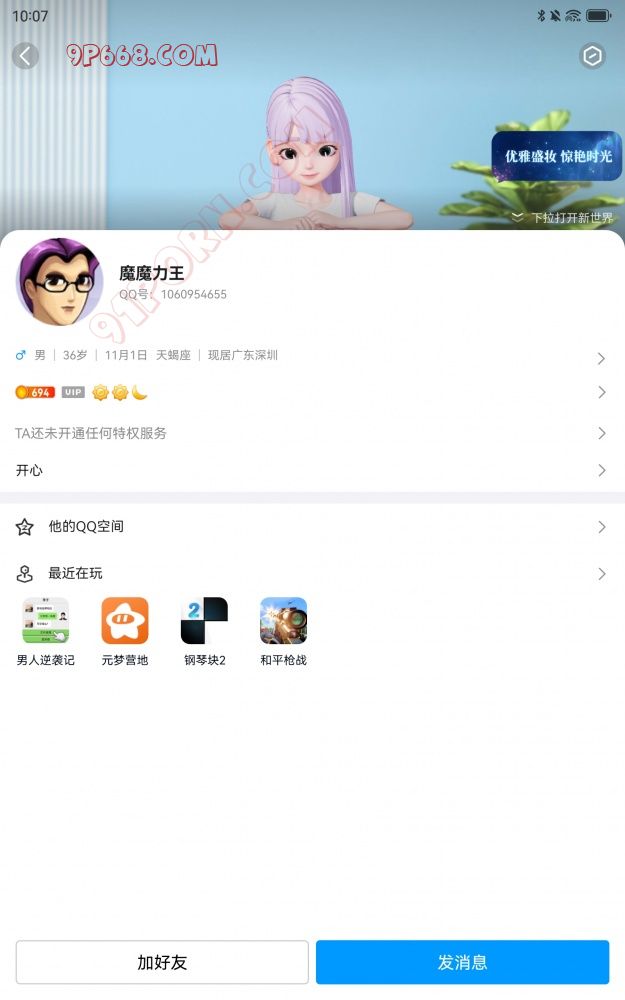The image size is (625, 1000).
Task: Open the 最近在玩 list
Action: pyautogui.click(x=310, y=574)
